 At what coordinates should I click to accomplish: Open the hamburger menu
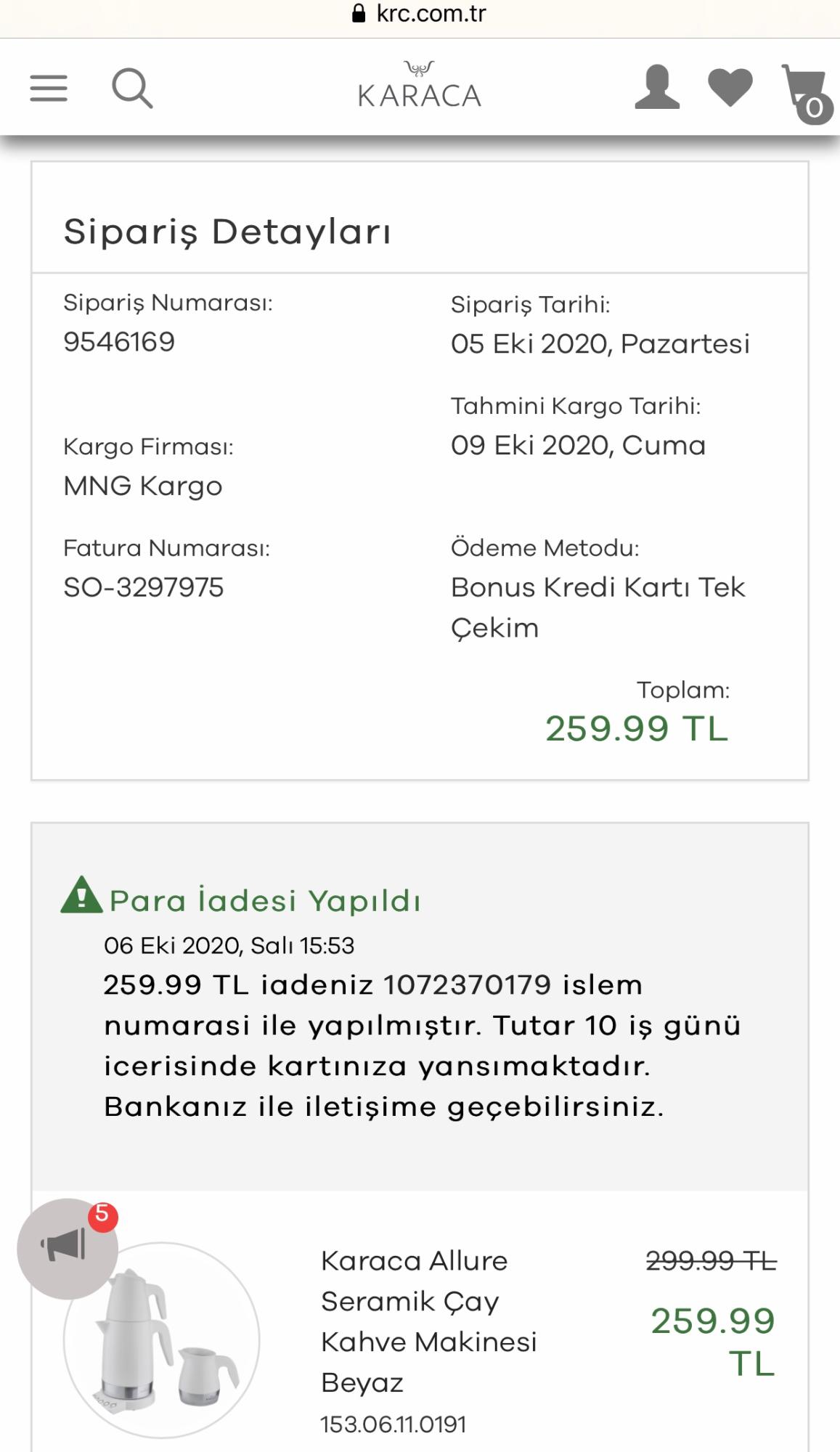click(49, 89)
